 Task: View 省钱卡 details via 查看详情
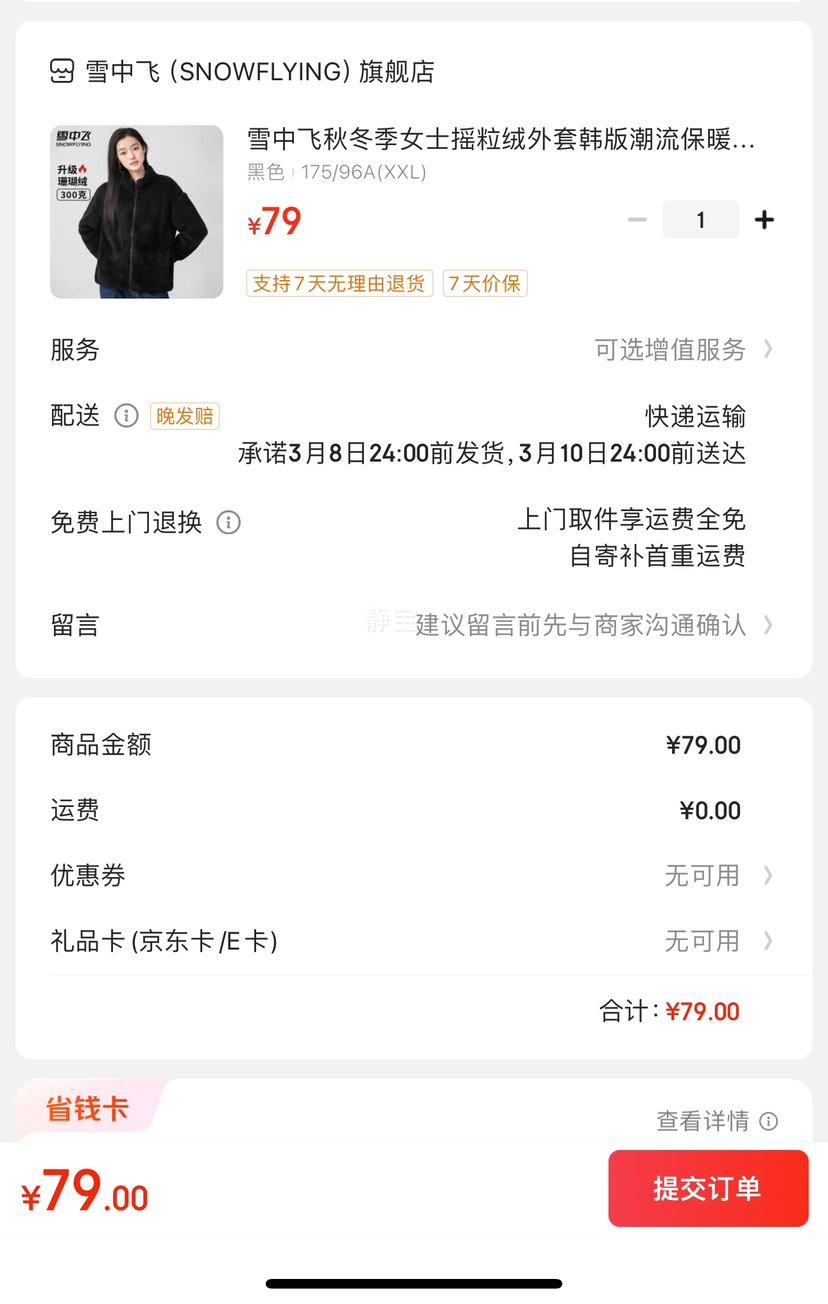pyautogui.click(x=716, y=1121)
